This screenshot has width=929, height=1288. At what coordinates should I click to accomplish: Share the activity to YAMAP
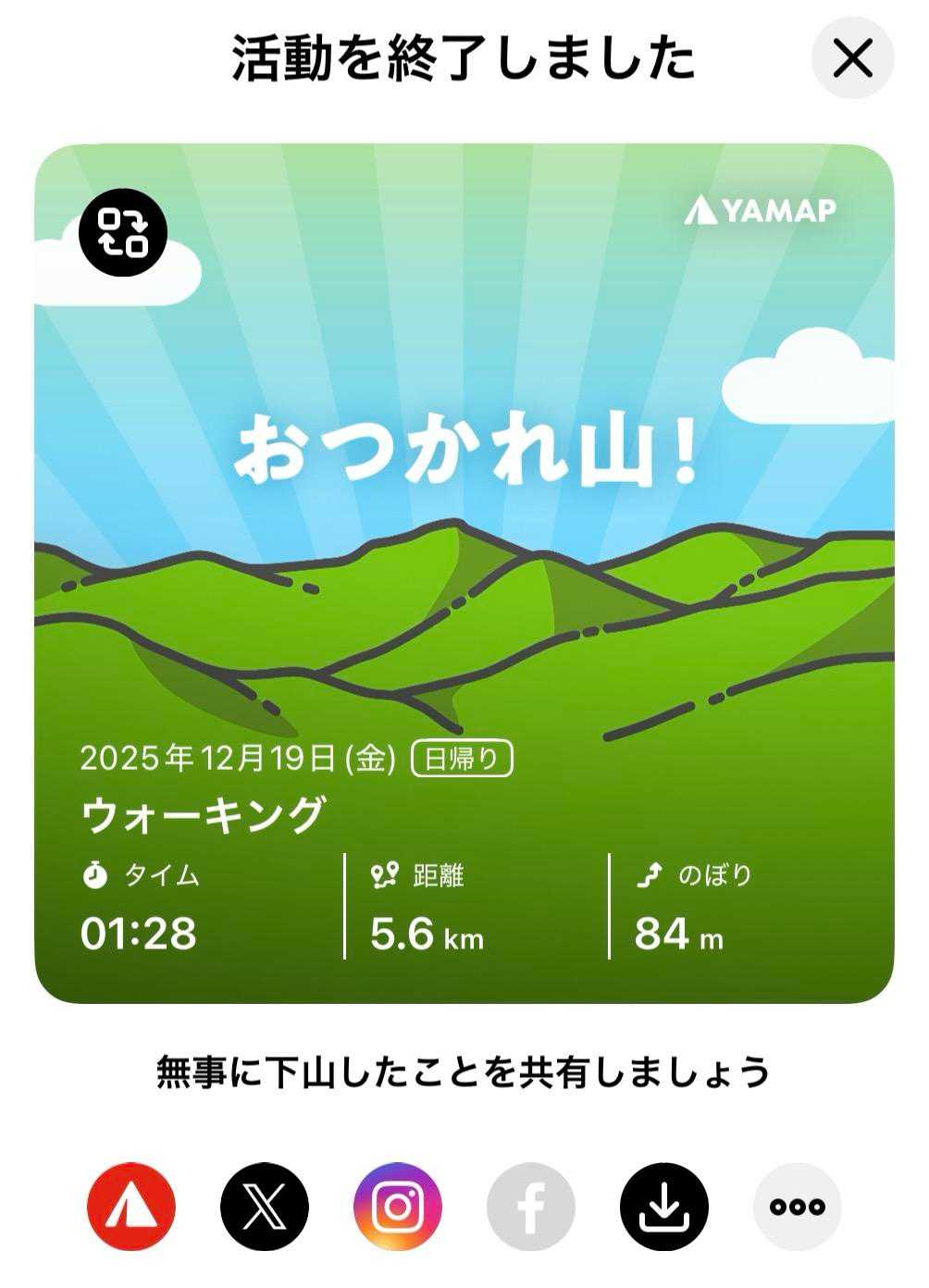point(131,1206)
